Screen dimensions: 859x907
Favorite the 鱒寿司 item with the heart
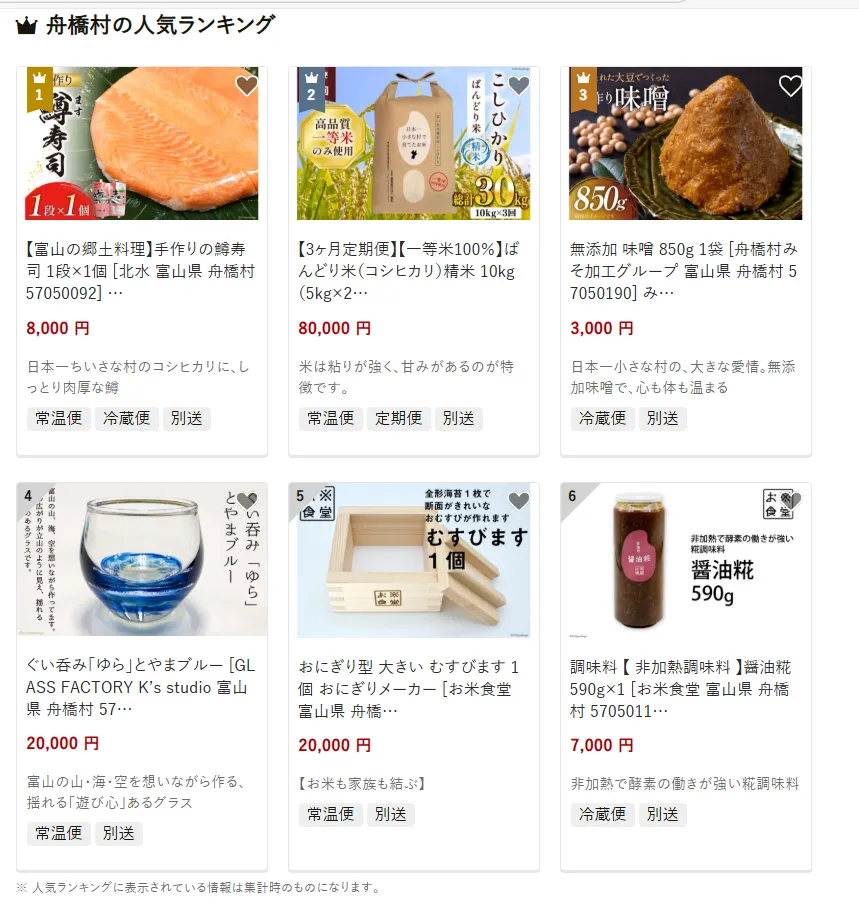[x=247, y=86]
